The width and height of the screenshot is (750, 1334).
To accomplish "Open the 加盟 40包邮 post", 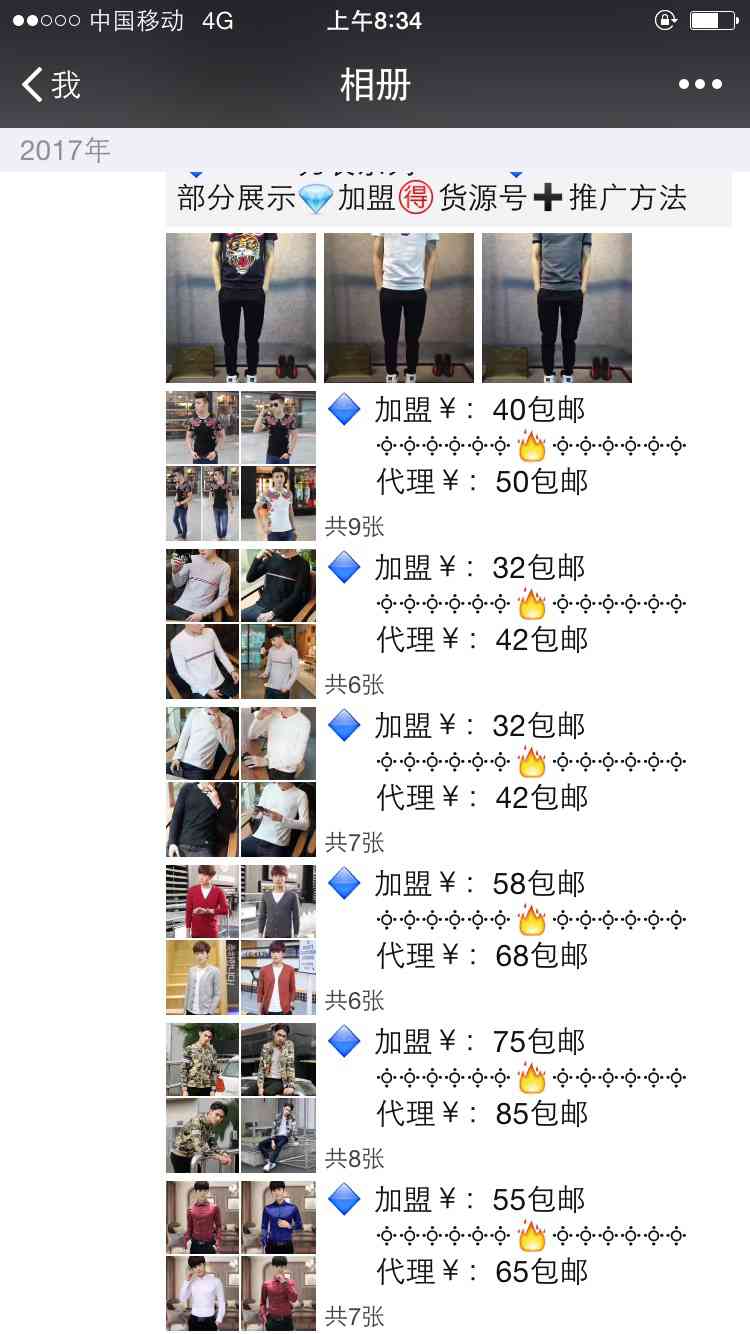I will [480, 445].
